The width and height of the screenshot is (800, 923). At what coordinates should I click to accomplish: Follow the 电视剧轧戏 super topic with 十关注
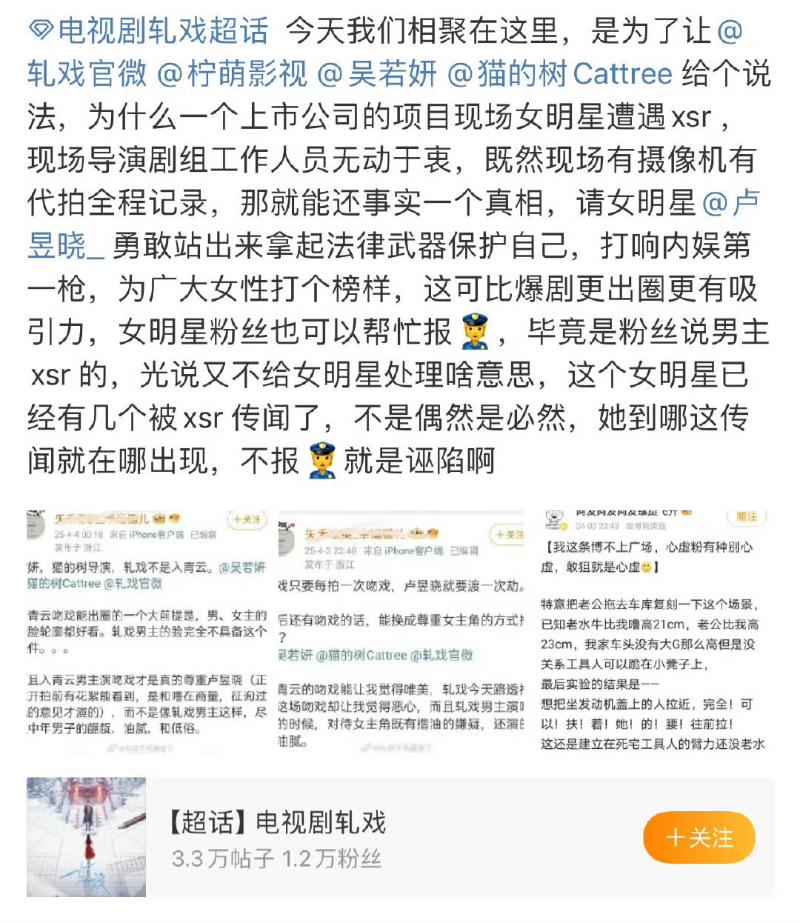click(x=699, y=838)
